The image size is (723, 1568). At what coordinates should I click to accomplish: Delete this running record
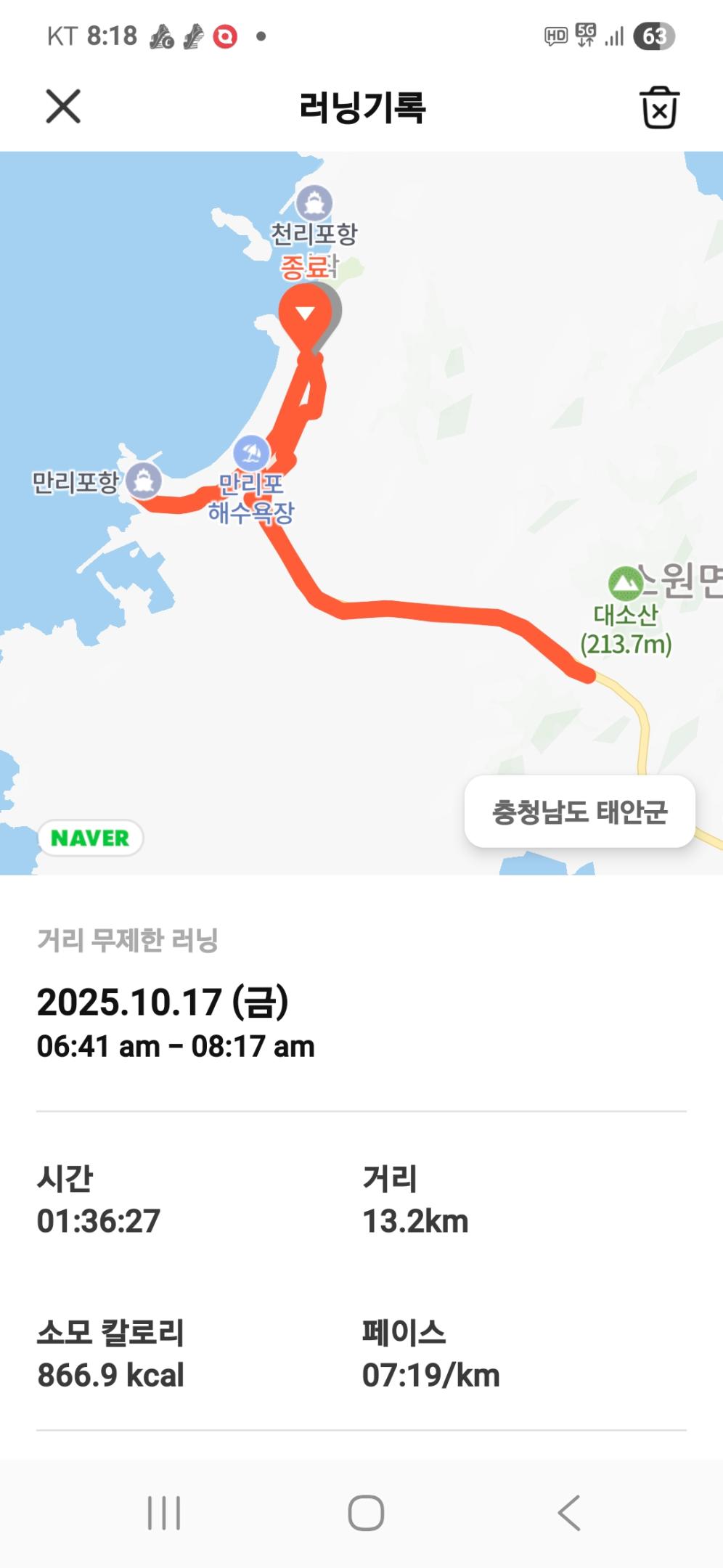click(x=659, y=107)
